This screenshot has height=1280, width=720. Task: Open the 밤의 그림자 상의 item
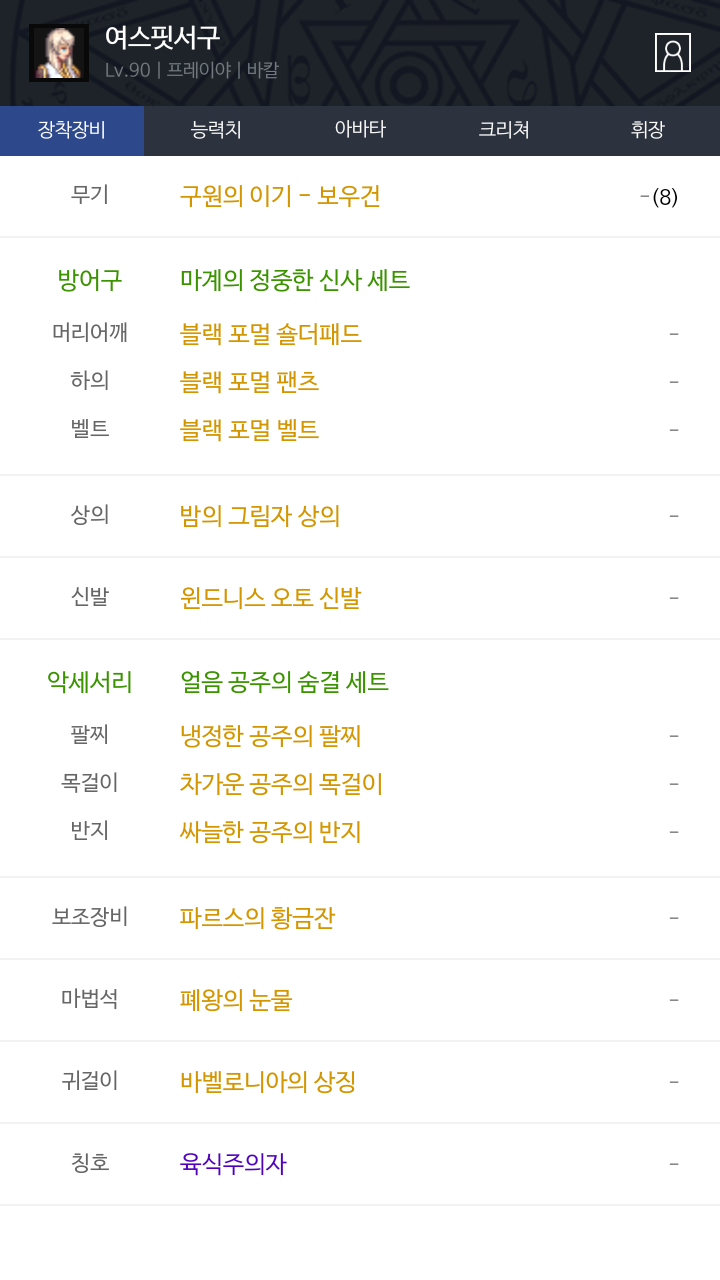point(260,516)
